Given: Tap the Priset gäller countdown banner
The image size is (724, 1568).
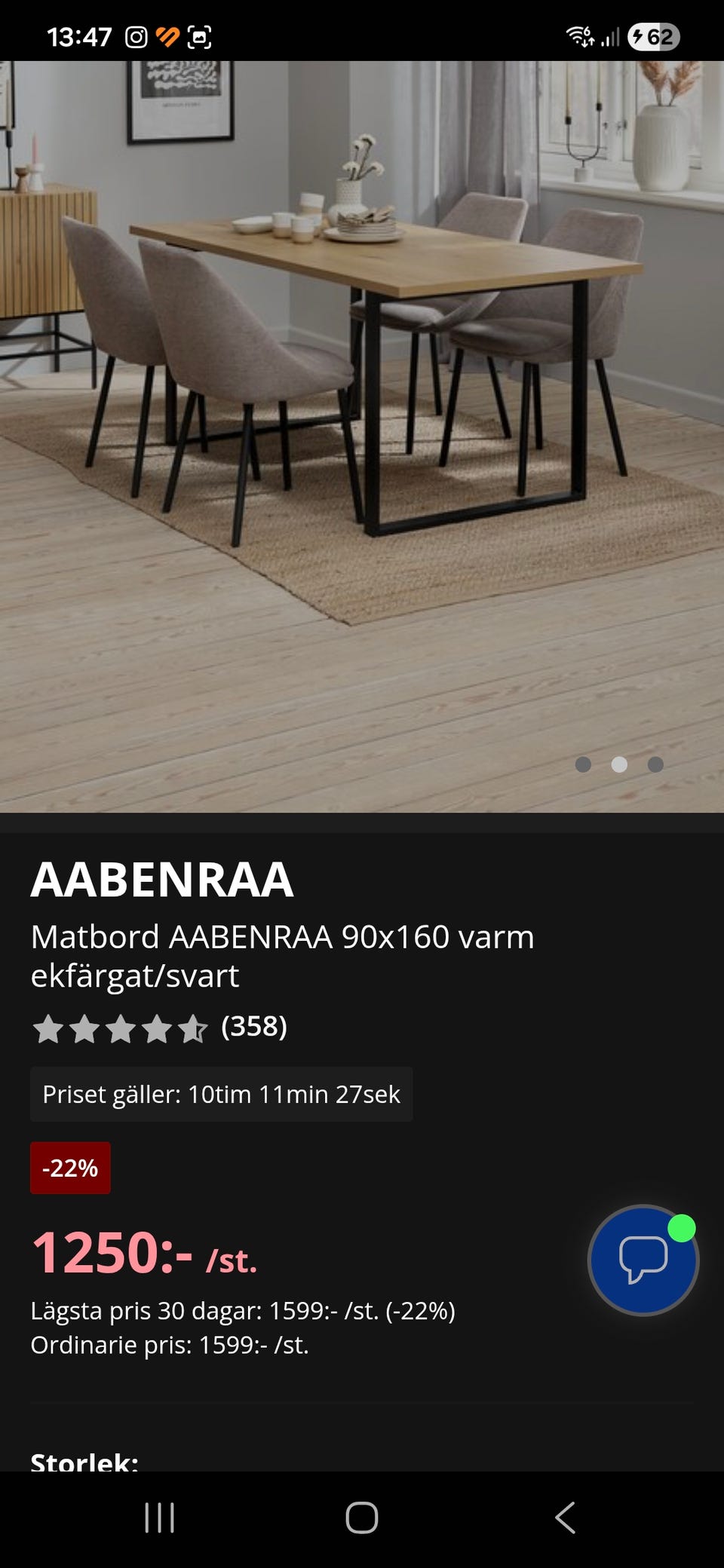Looking at the screenshot, I should [221, 1095].
